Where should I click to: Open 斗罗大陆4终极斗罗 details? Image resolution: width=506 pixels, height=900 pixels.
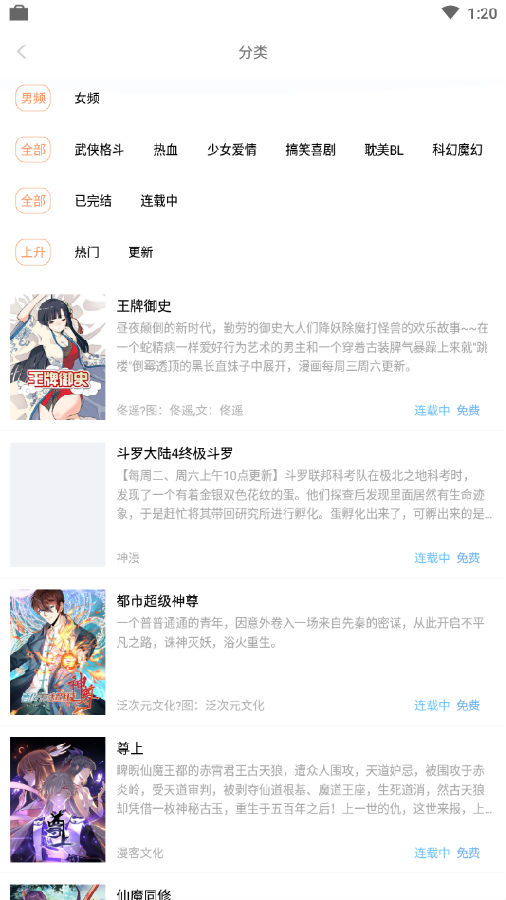253,504
